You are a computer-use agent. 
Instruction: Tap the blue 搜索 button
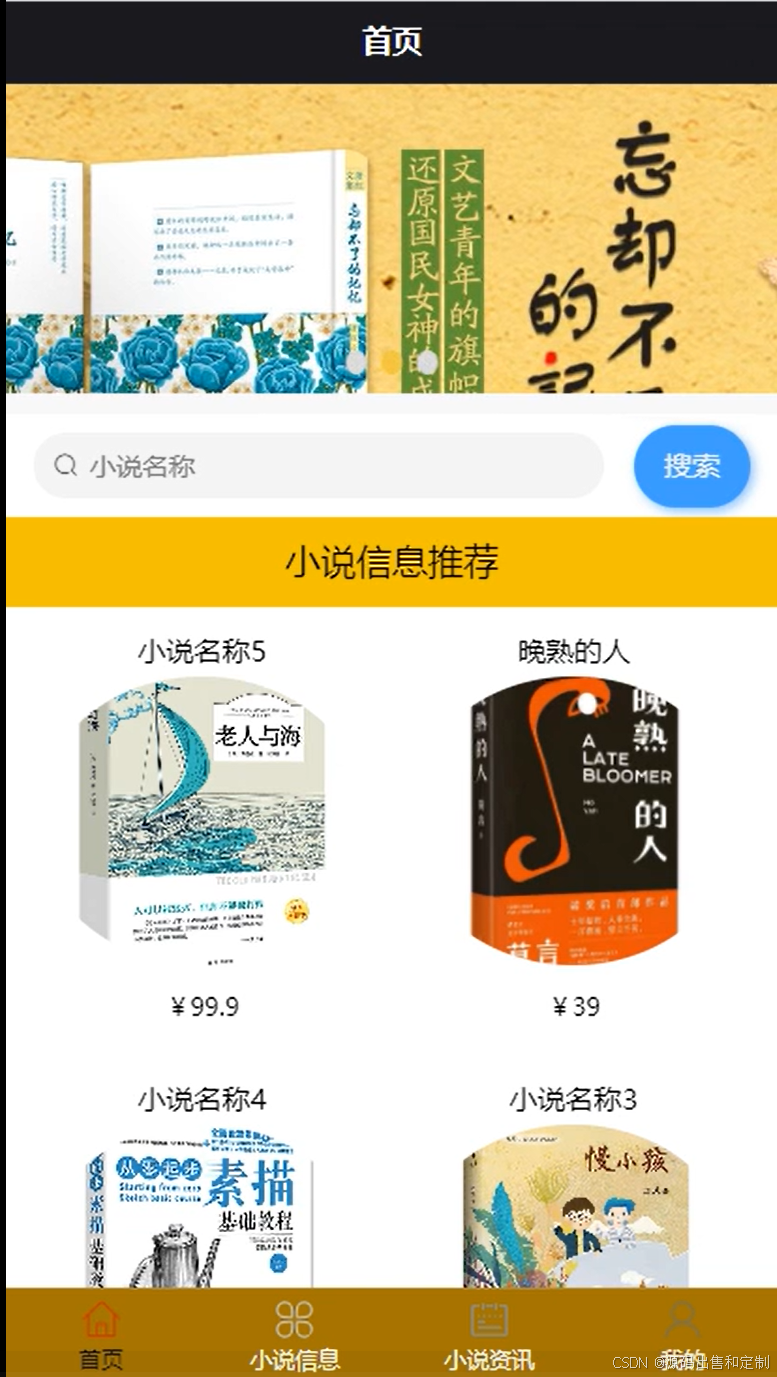[x=692, y=466]
